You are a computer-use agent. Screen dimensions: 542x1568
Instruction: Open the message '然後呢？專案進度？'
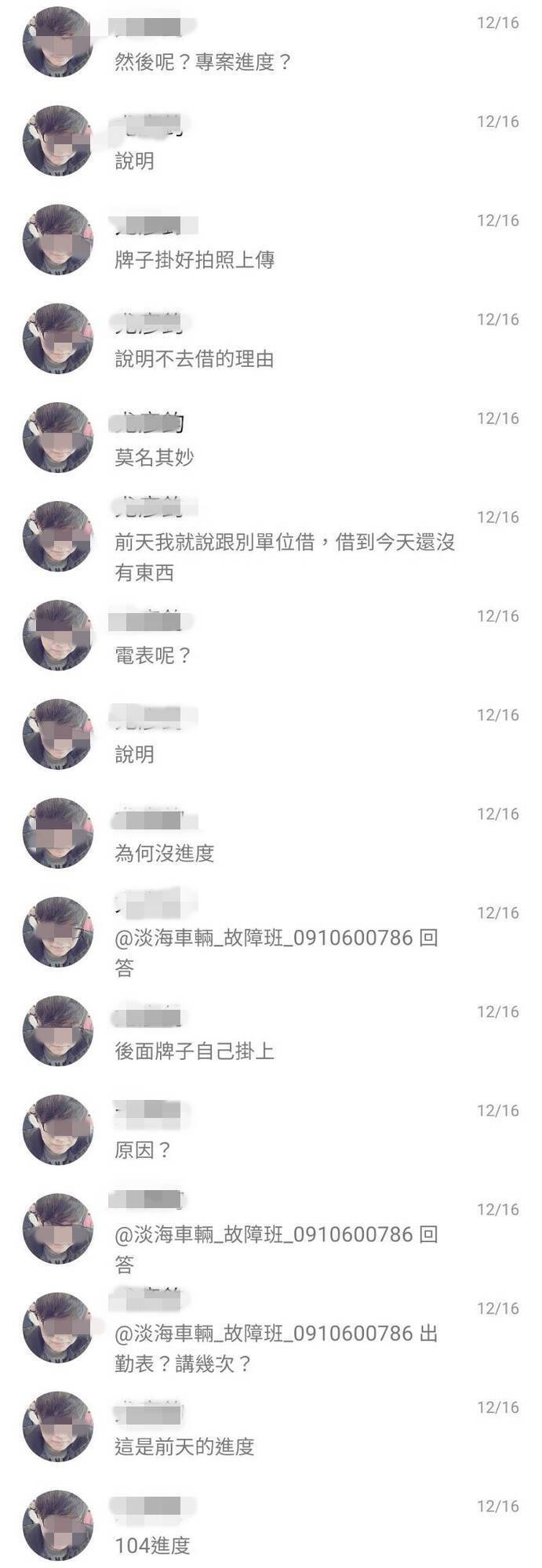tap(203, 62)
